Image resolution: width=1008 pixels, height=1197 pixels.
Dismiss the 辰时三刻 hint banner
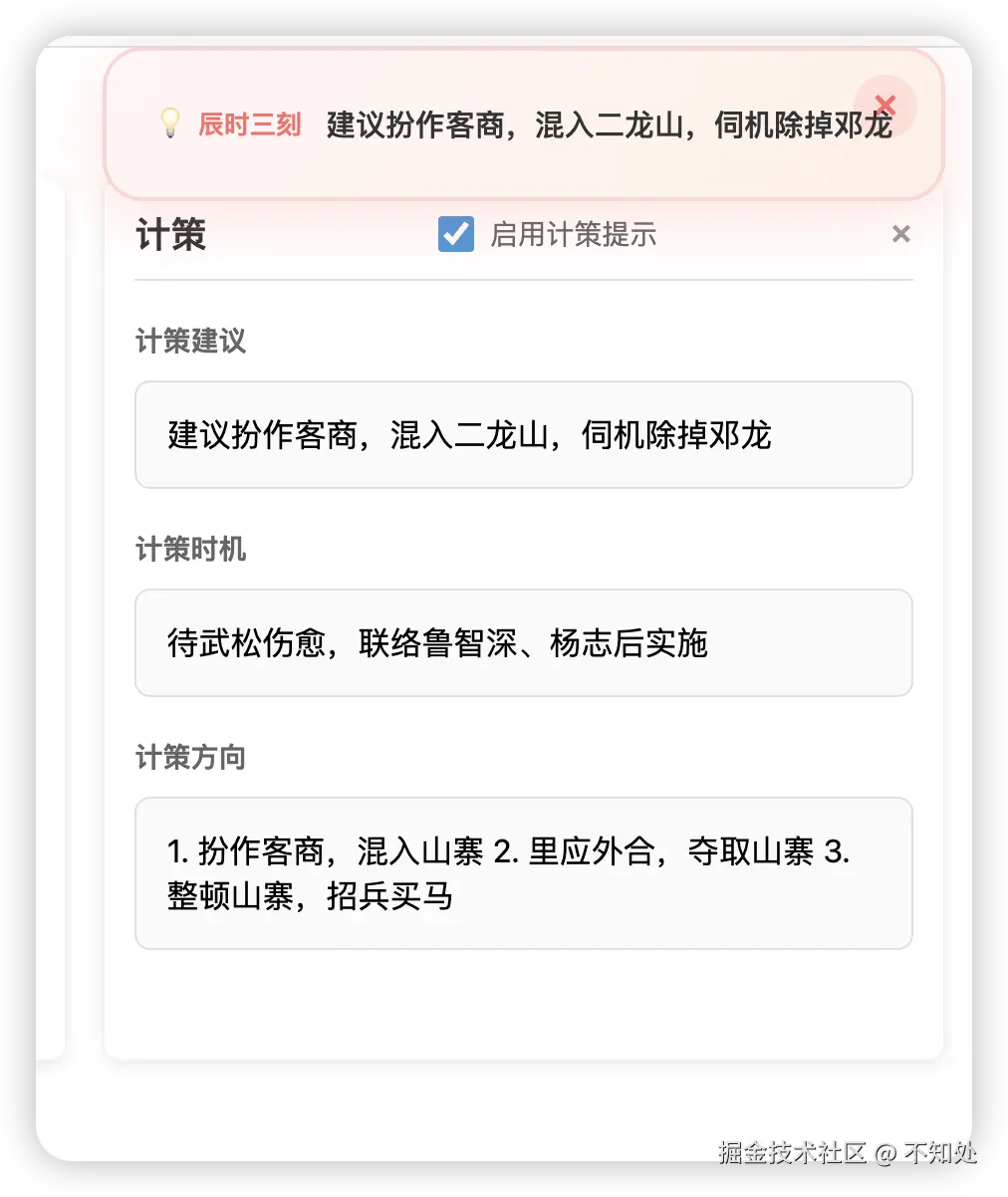click(884, 105)
